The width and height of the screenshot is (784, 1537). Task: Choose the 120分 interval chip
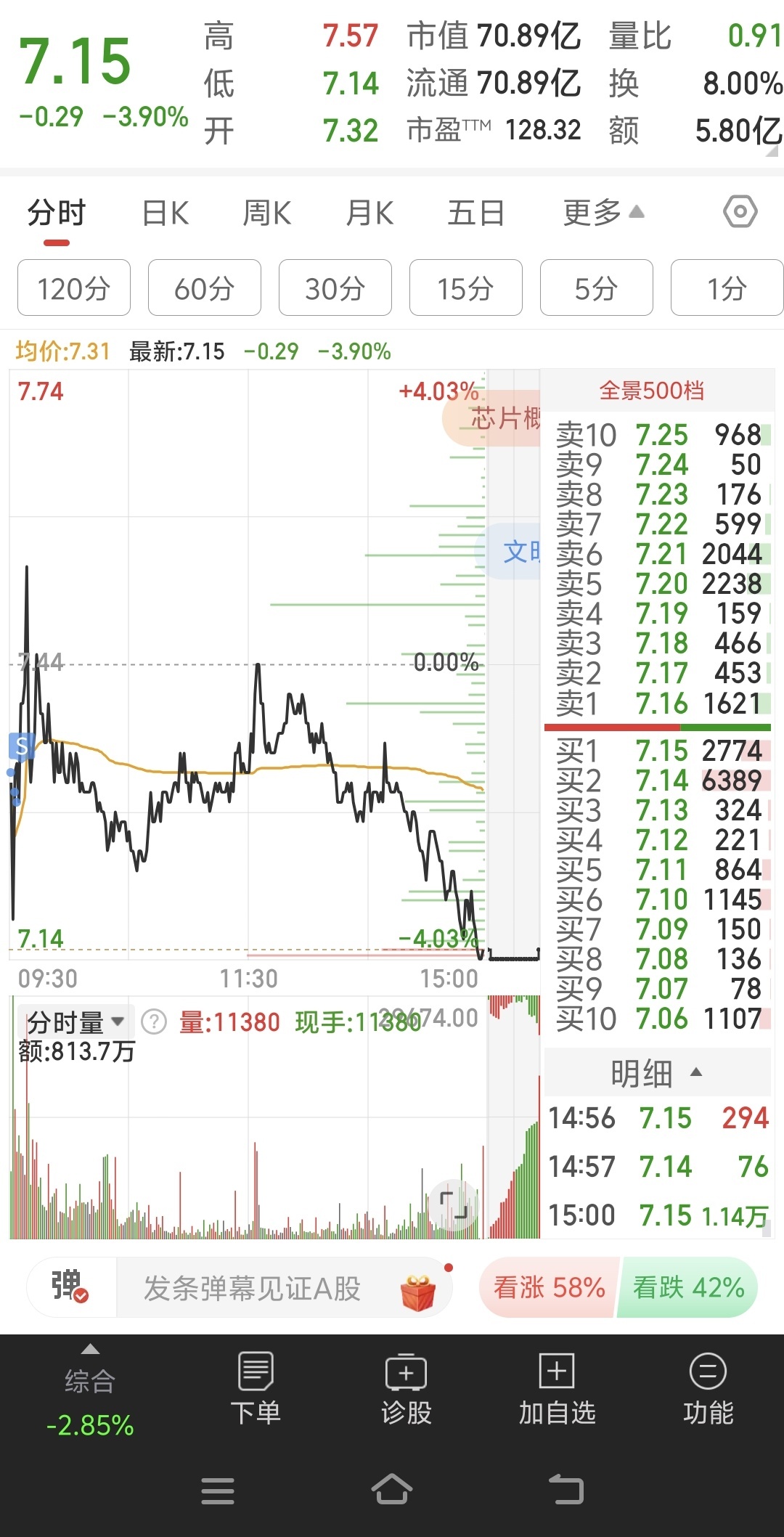[74, 288]
